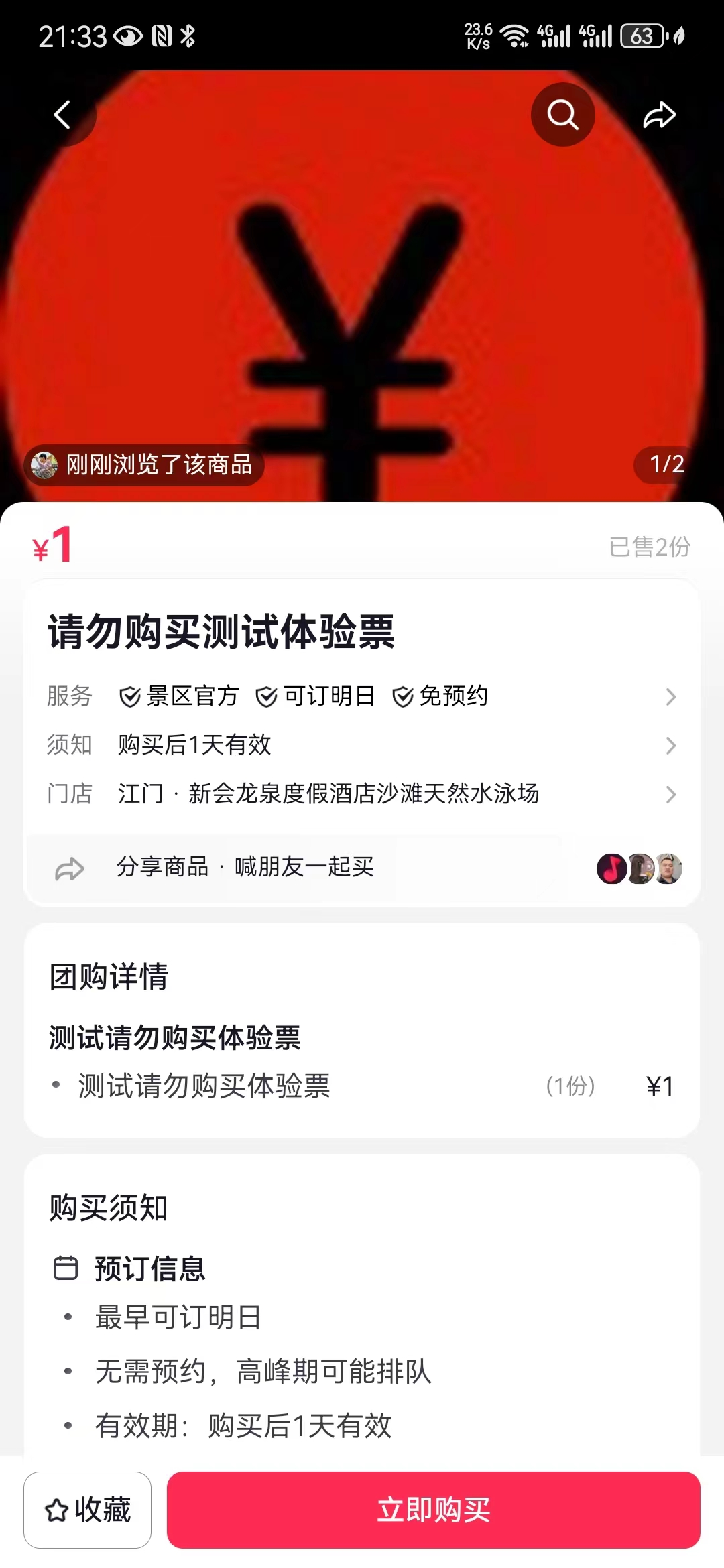
Task: Open the 购买须知 section
Action: [x=108, y=1208]
